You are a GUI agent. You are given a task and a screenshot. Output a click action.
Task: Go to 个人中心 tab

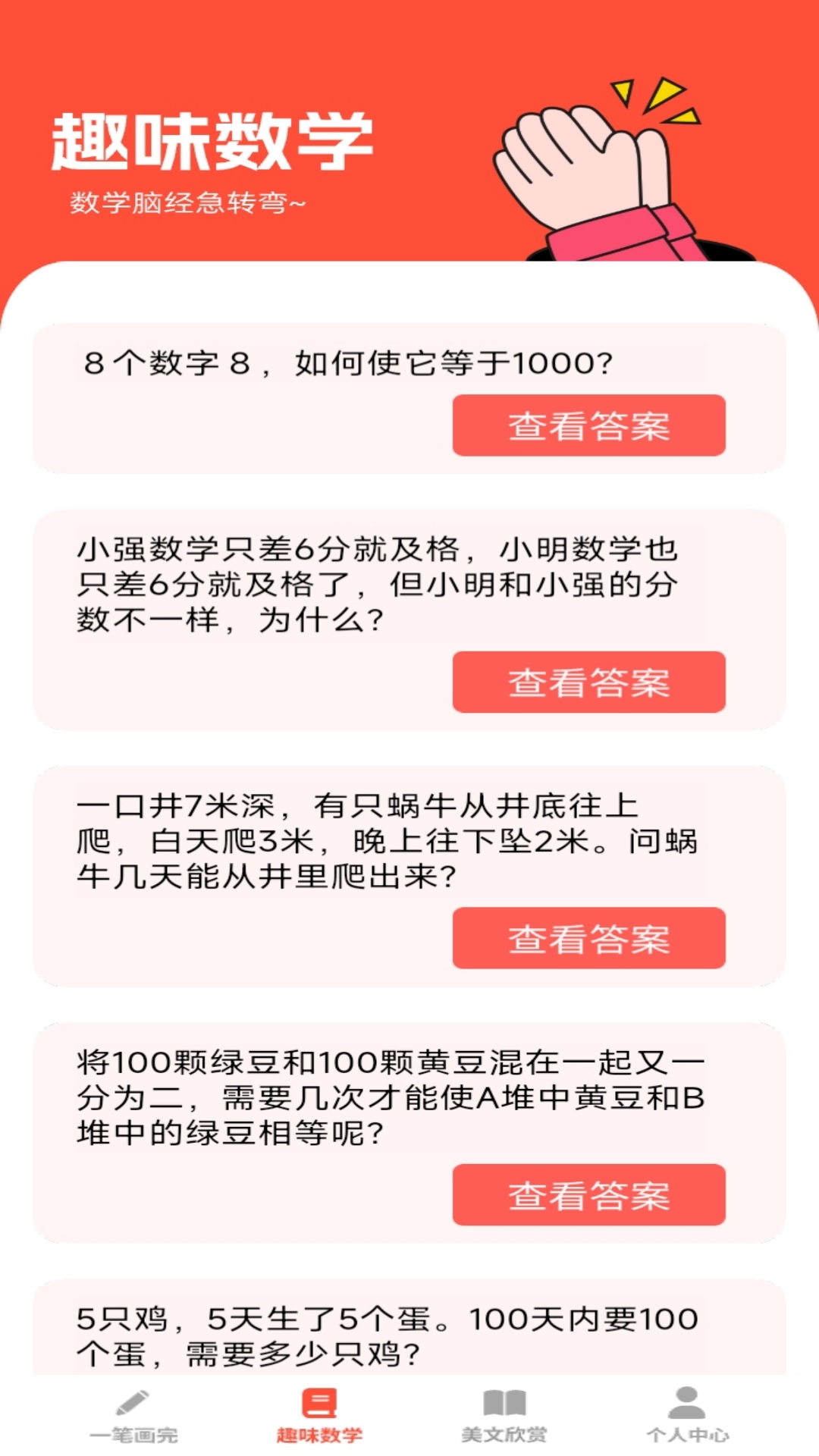click(687, 1415)
